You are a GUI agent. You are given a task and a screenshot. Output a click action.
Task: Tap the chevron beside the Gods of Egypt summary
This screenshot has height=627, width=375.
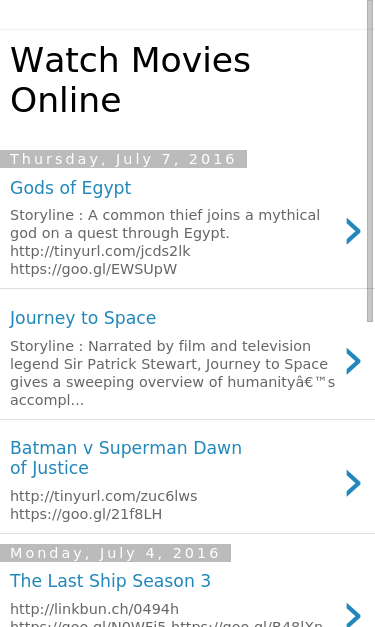[x=353, y=231]
